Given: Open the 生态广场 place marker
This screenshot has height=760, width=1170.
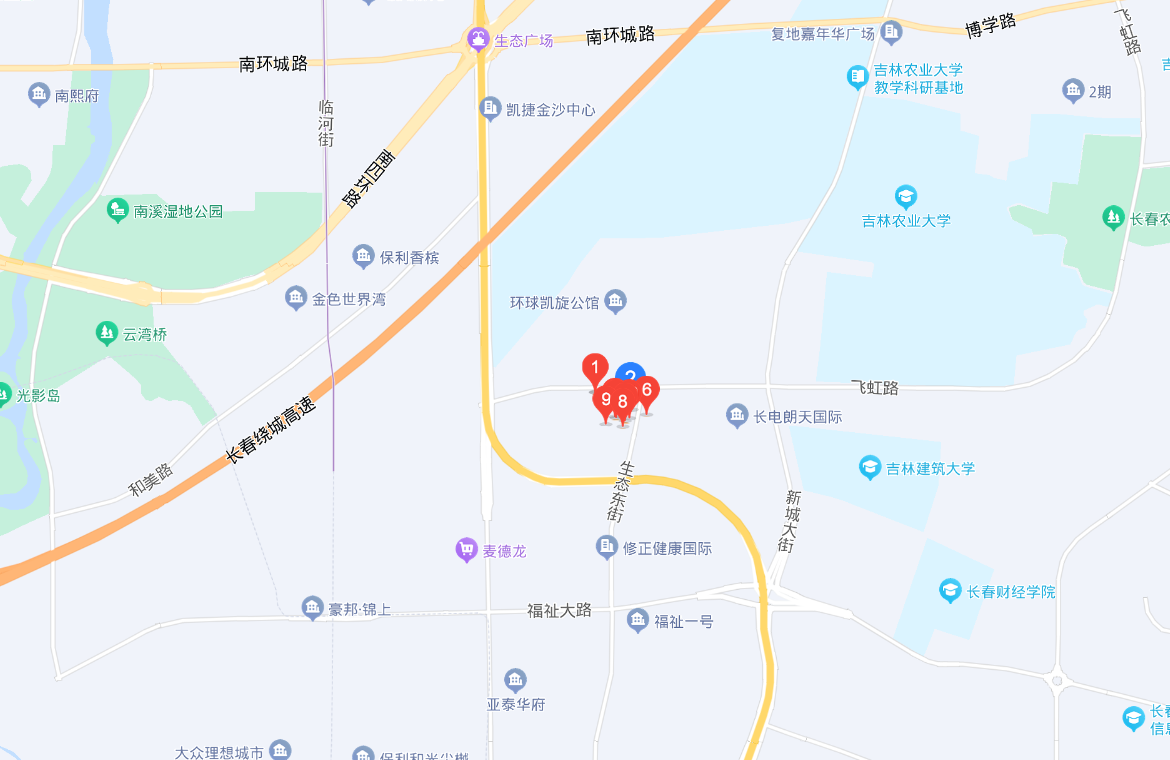Looking at the screenshot, I should click(479, 40).
